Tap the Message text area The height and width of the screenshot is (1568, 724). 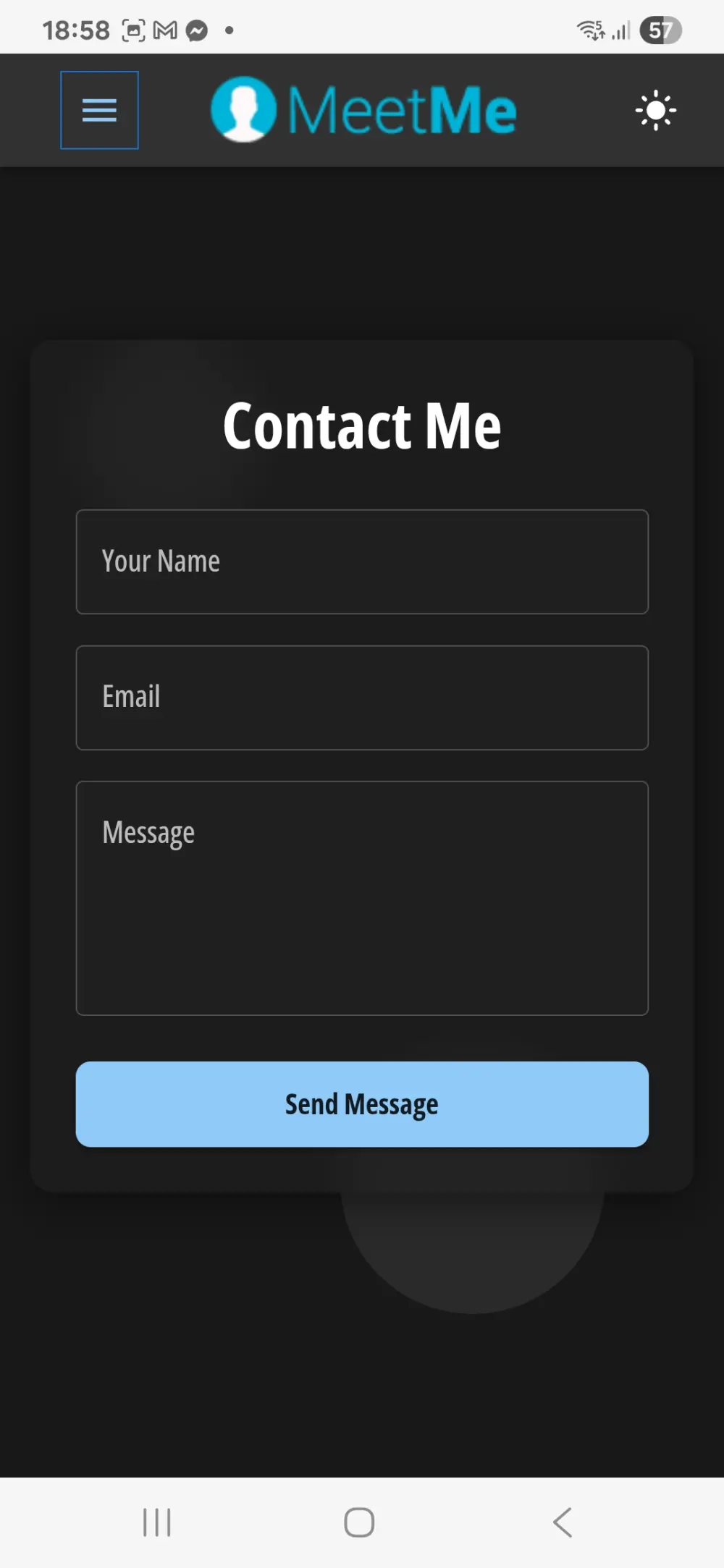pos(362,897)
